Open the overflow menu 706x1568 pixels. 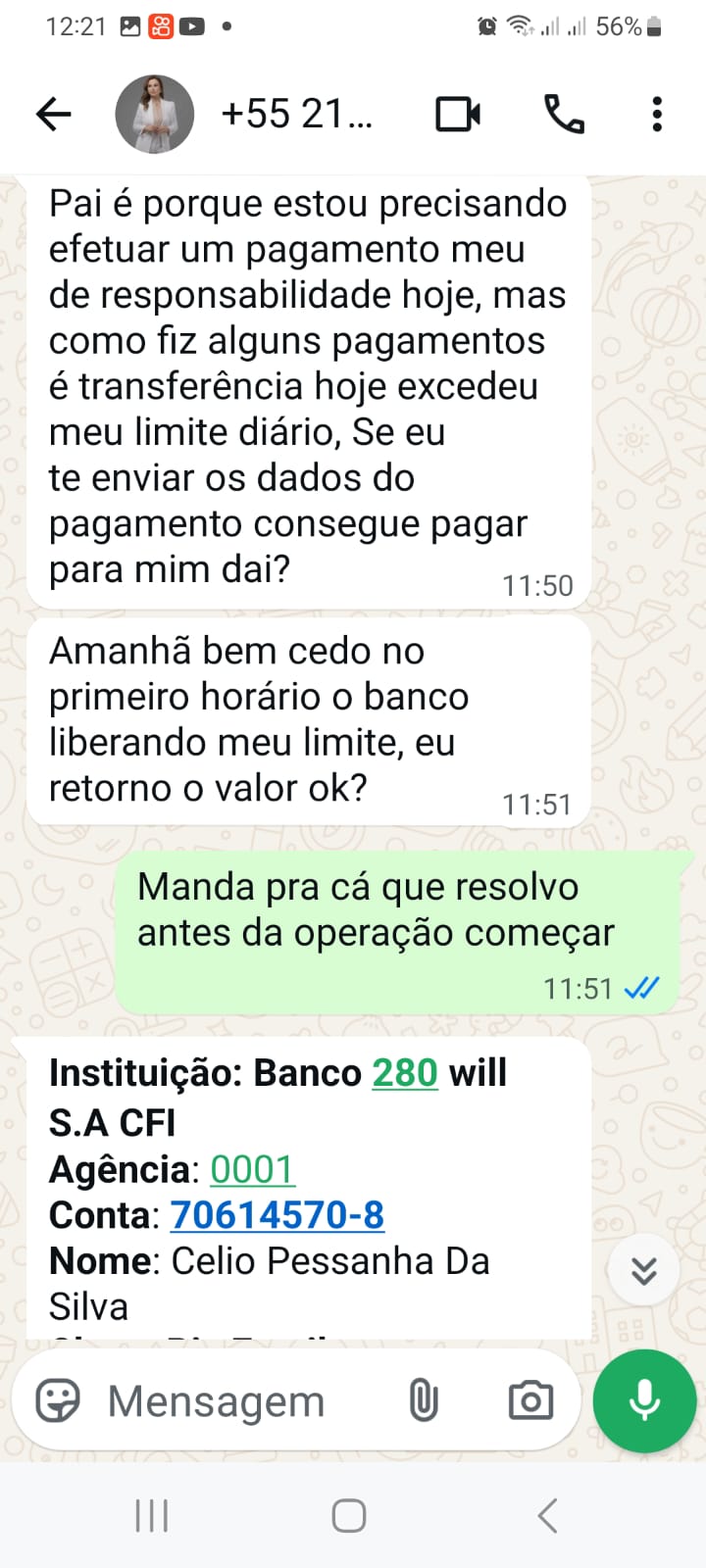(657, 115)
